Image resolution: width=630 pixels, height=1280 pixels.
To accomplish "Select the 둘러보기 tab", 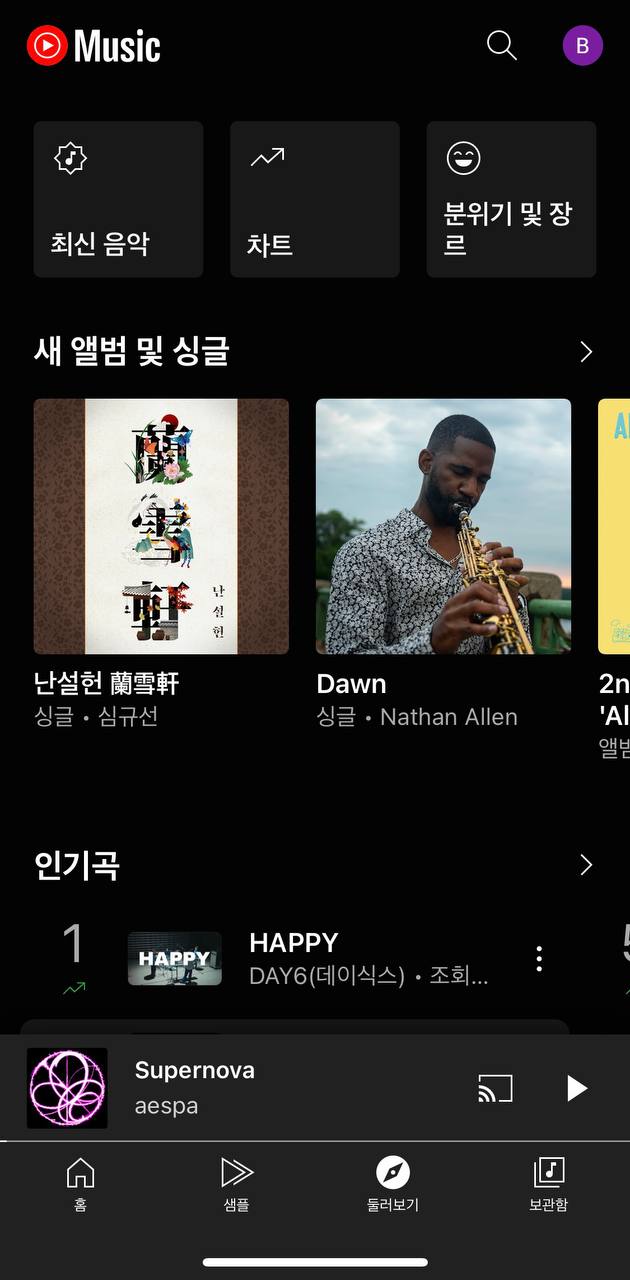I will tap(393, 1184).
